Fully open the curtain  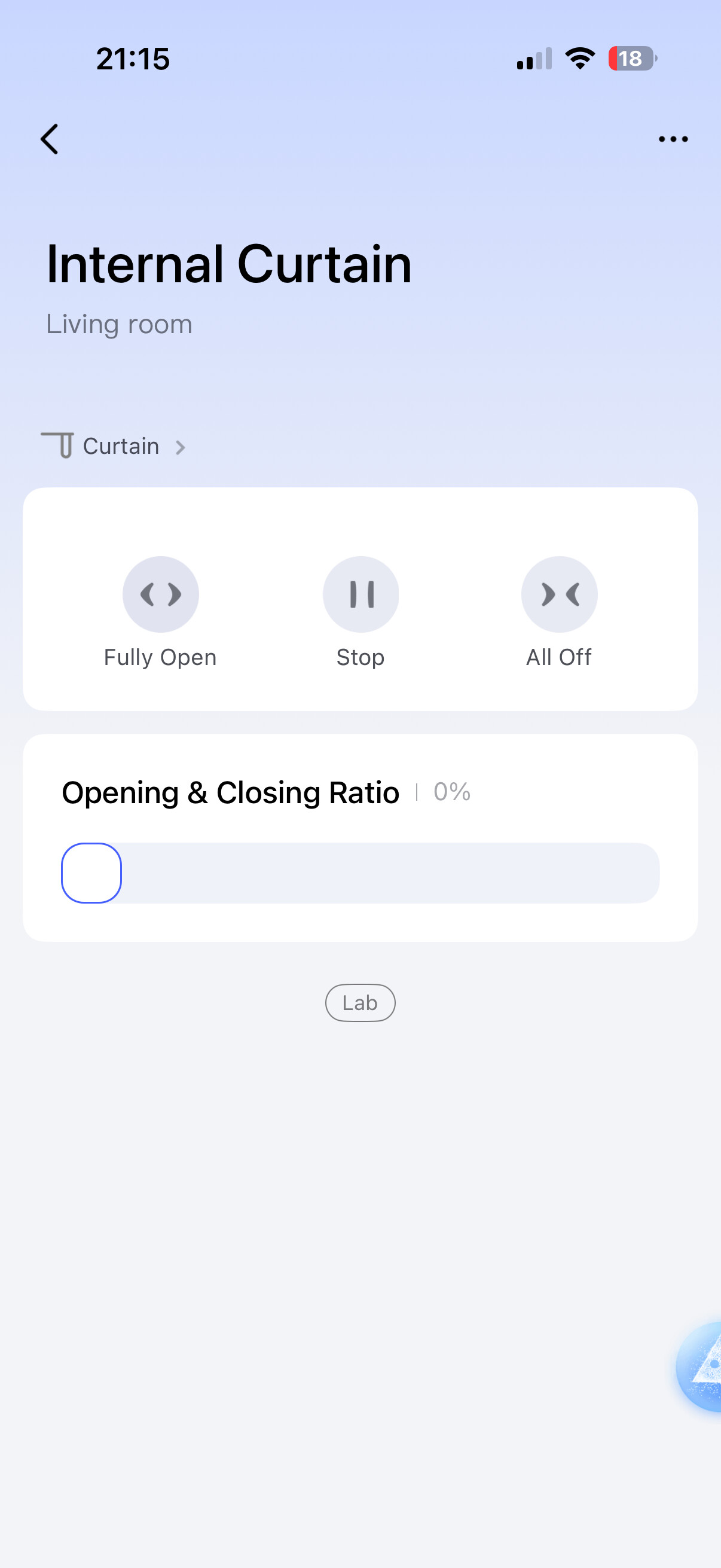(x=161, y=594)
